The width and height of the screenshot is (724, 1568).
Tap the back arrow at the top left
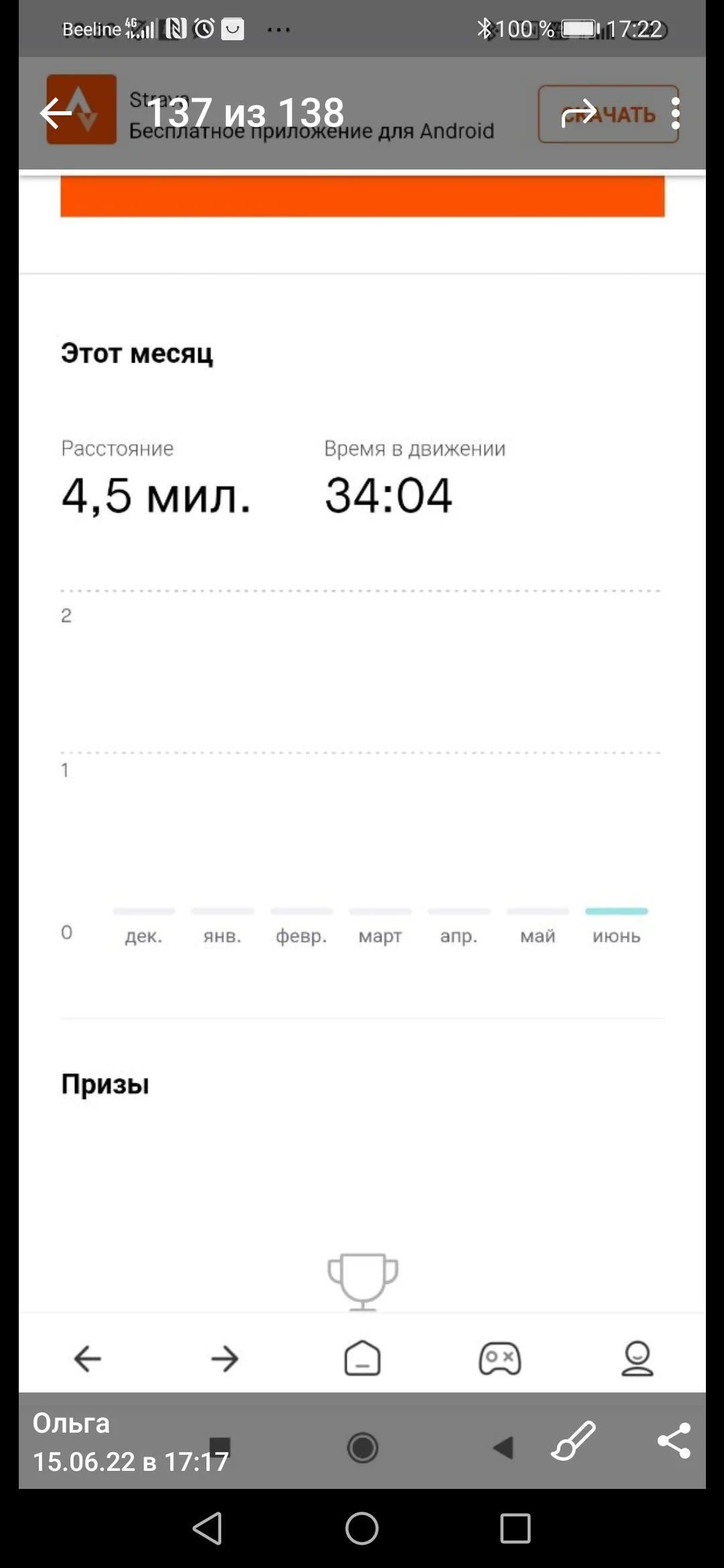click(55, 113)
